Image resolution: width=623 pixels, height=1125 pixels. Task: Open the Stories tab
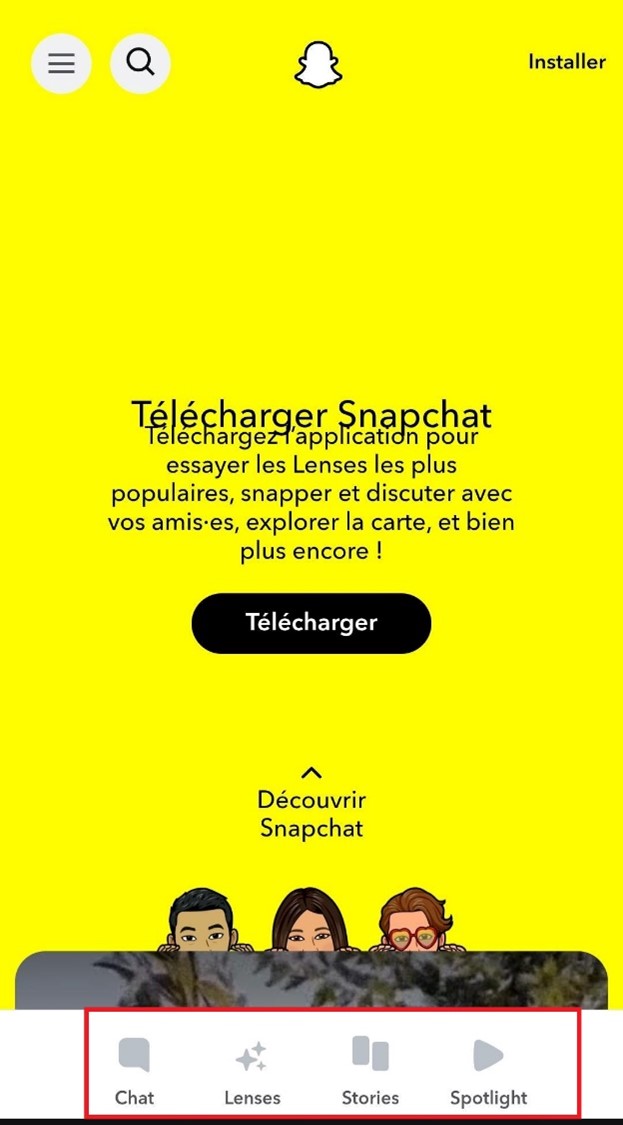click(370, 1071)
